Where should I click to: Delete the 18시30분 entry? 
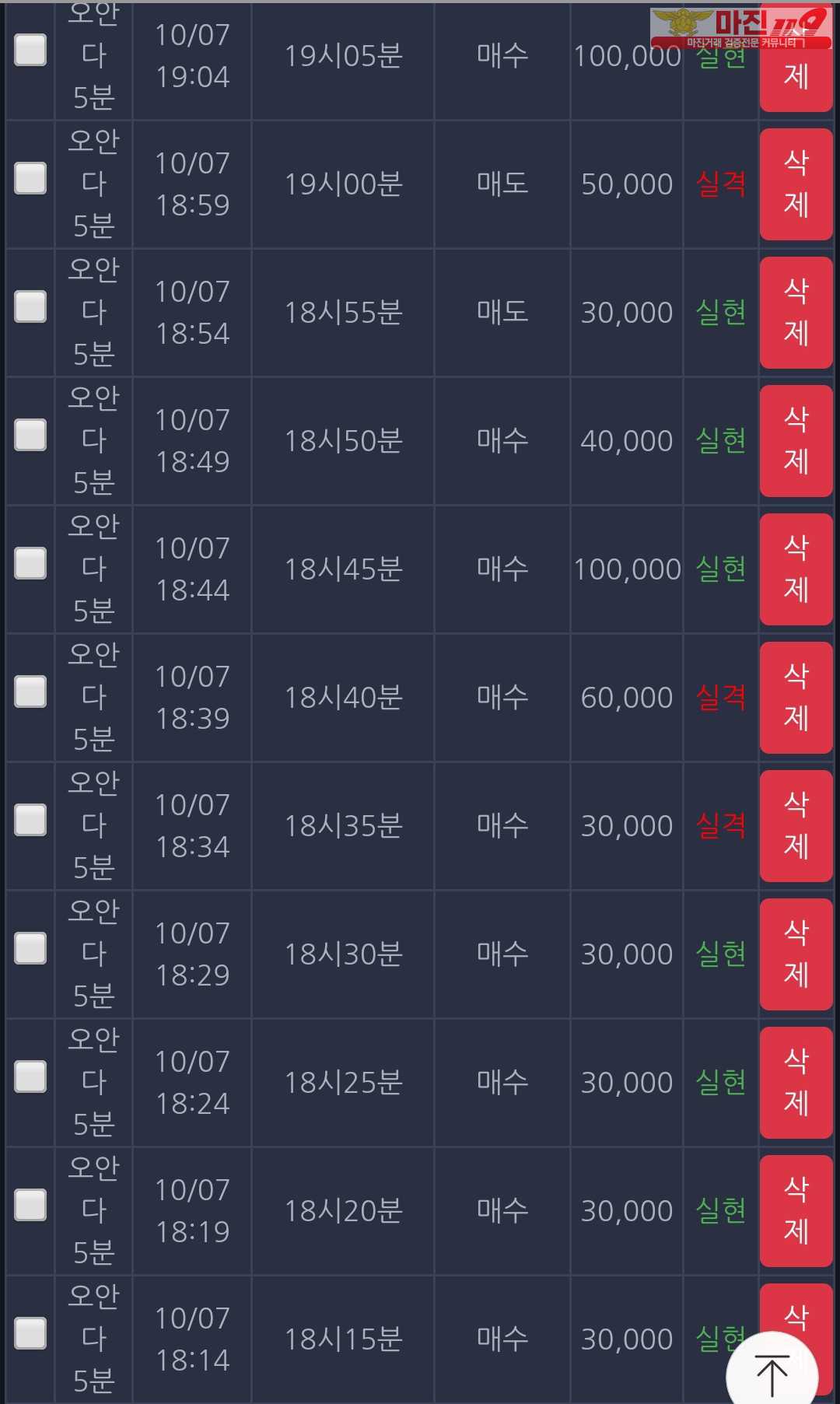tap(796, 954)
